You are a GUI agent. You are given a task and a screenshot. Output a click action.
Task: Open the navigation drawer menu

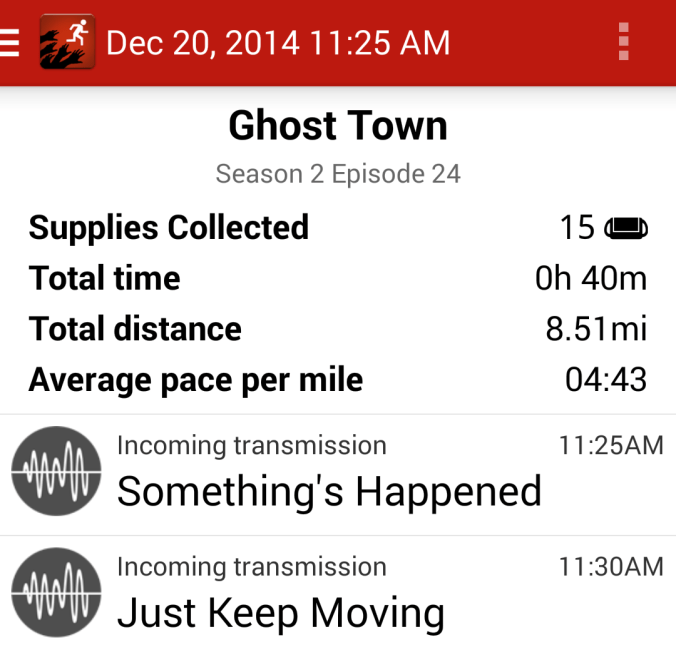[x=11, y=42]
